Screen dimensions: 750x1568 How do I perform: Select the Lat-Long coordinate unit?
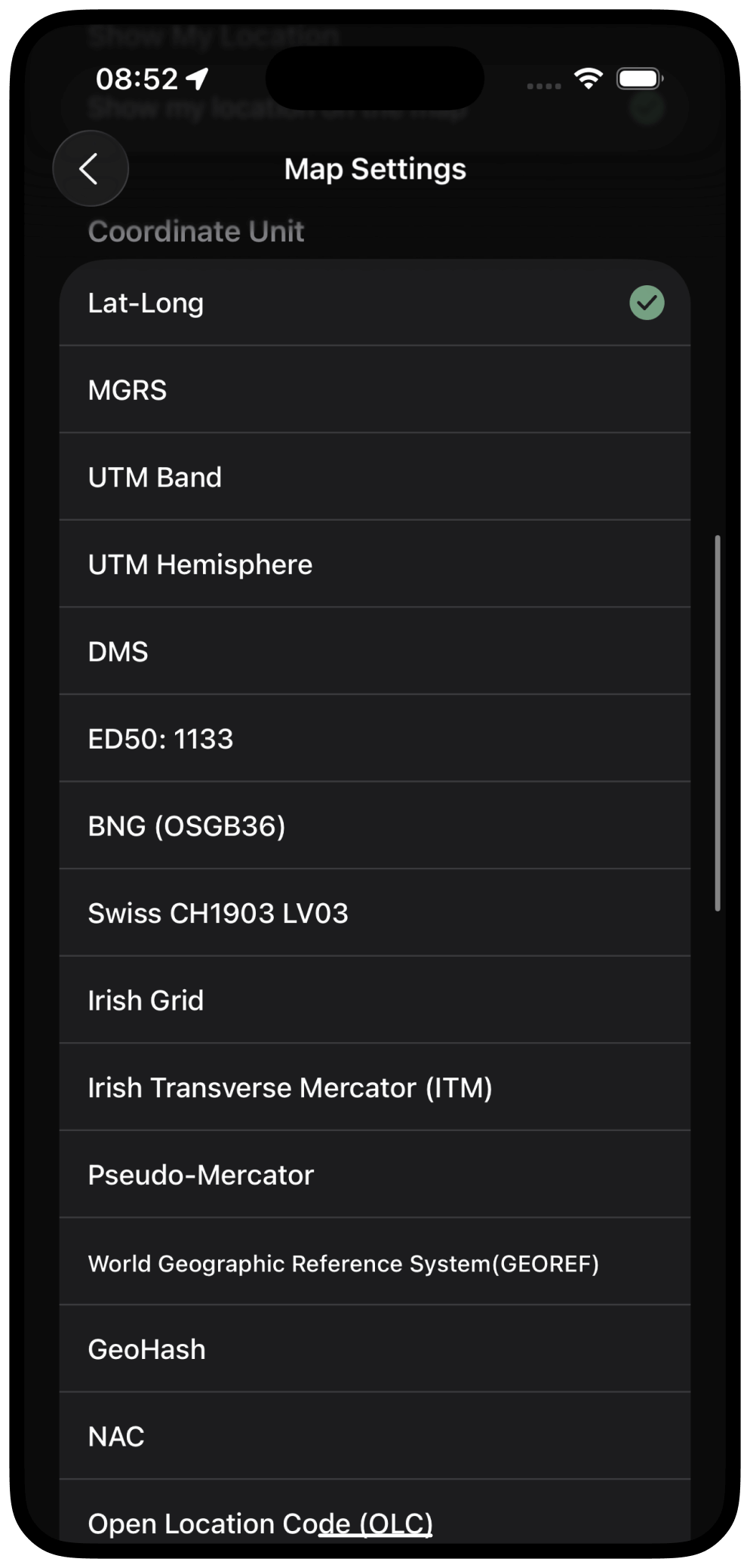[374, 303]
